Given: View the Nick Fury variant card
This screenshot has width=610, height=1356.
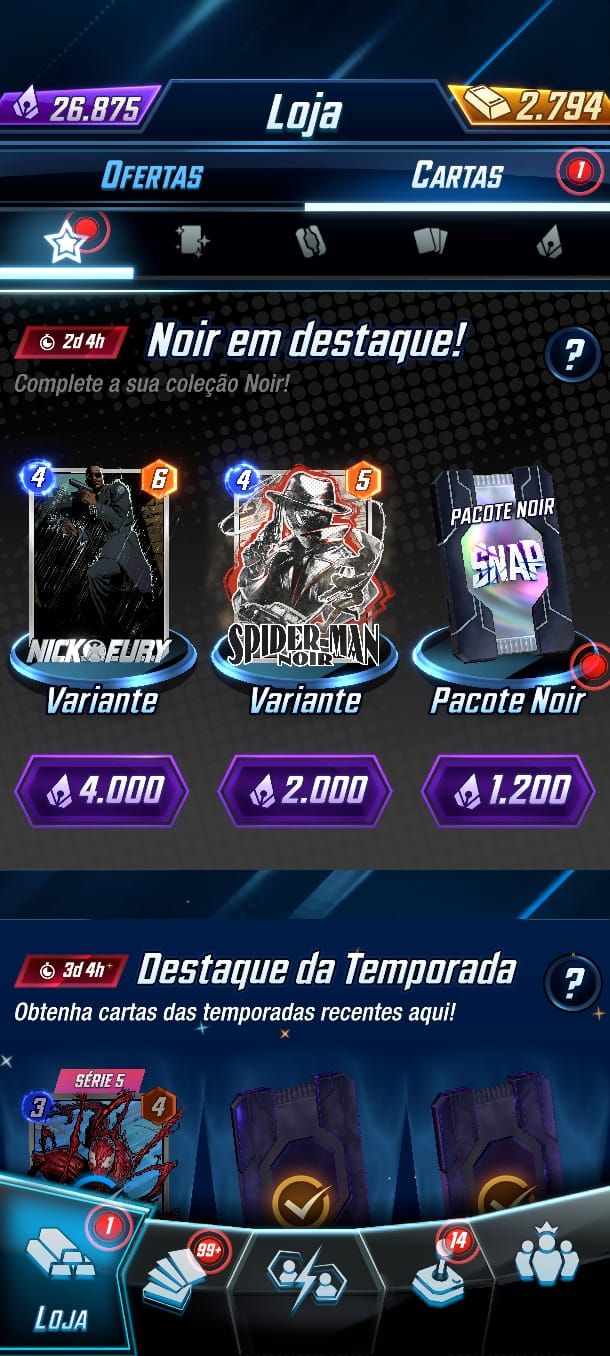Looking at the screenshot, I should [x=101, y=564].
